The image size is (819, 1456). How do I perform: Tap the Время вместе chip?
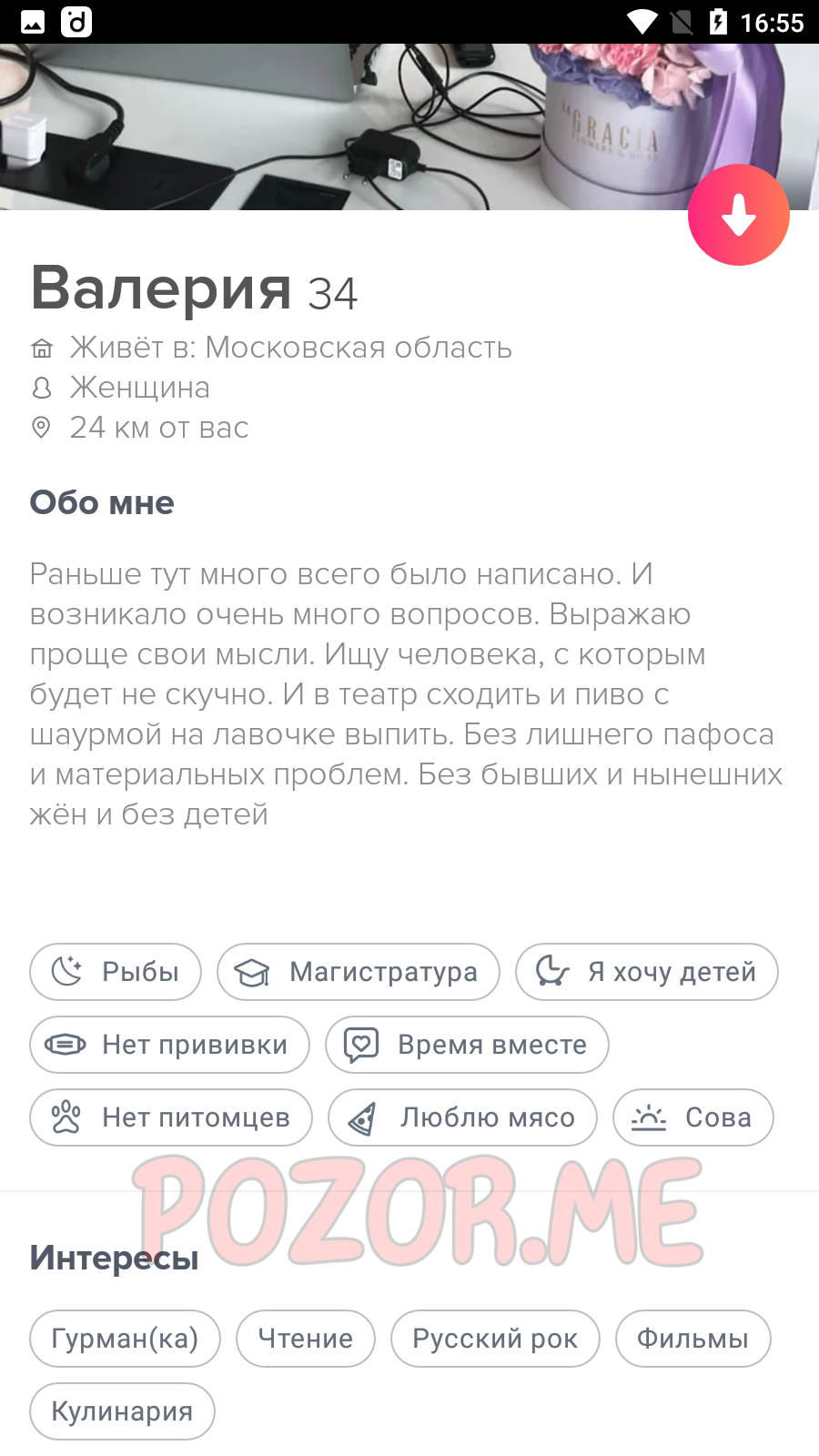click(x=468, y=1045)
